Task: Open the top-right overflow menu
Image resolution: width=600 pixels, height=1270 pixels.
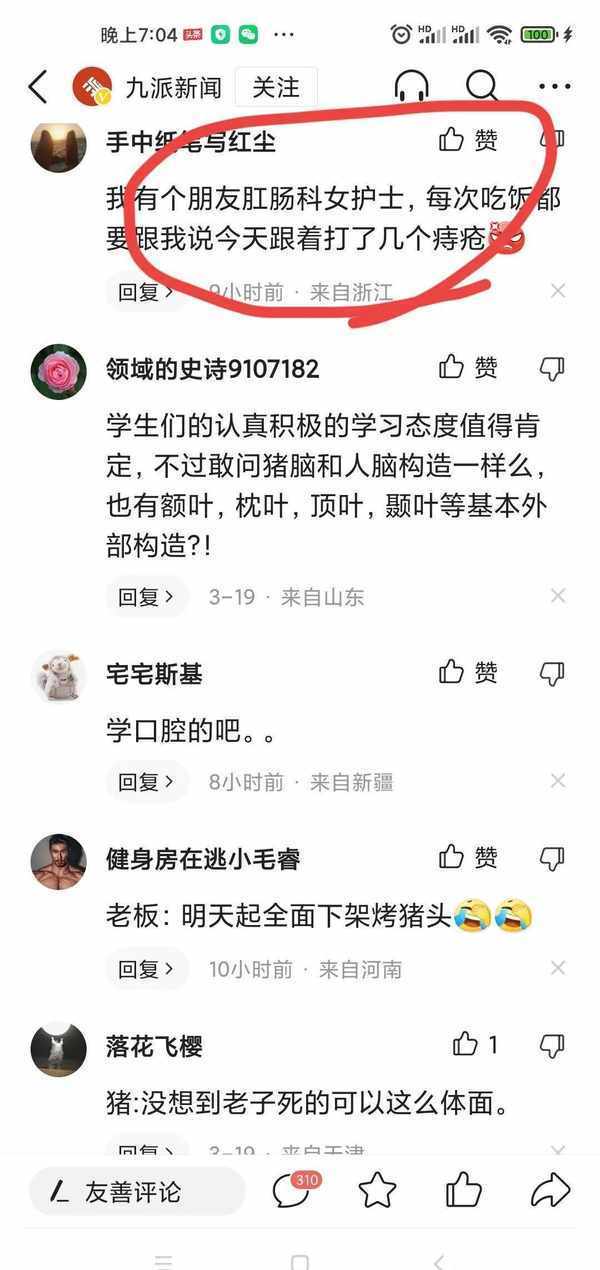Action: pos(555,87)
